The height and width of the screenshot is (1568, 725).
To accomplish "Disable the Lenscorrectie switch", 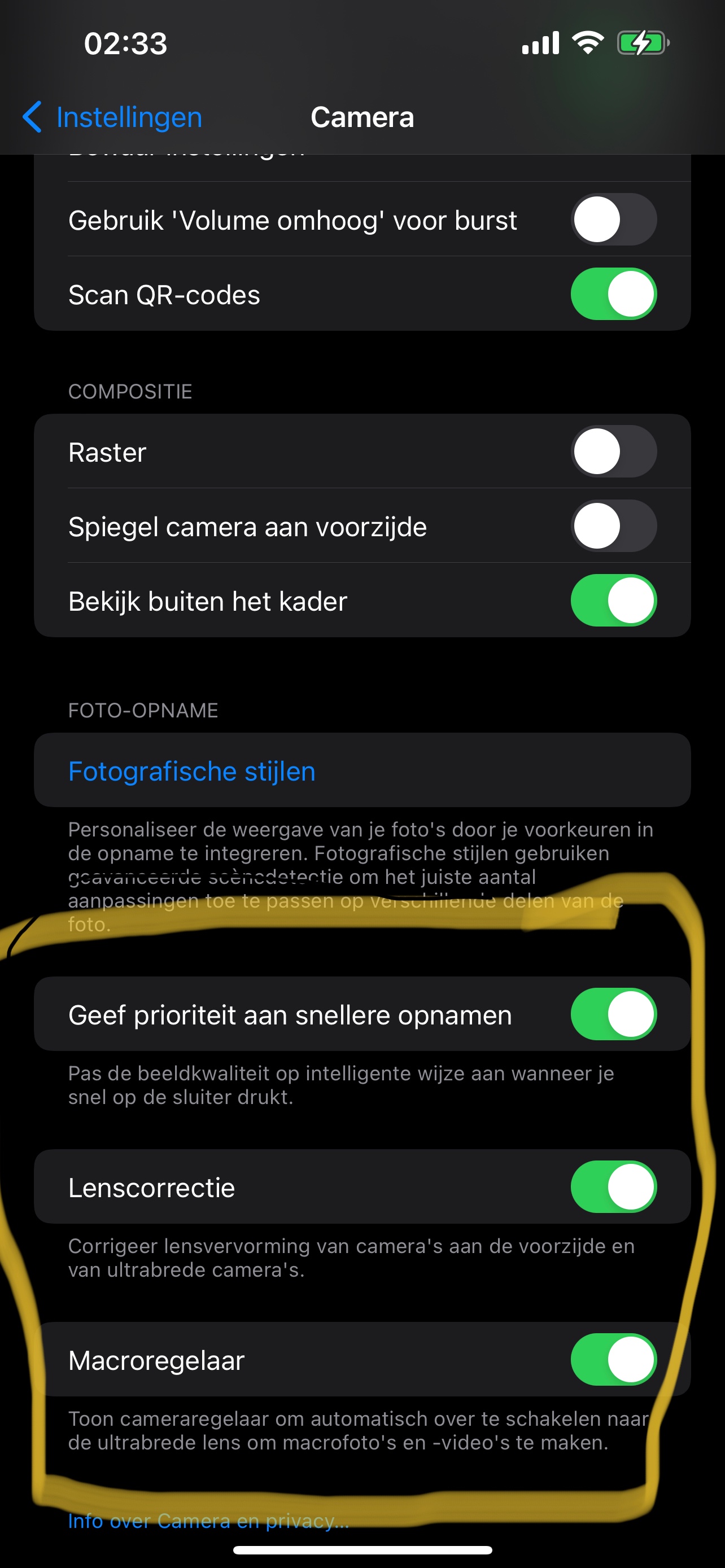I will 613,1186.
